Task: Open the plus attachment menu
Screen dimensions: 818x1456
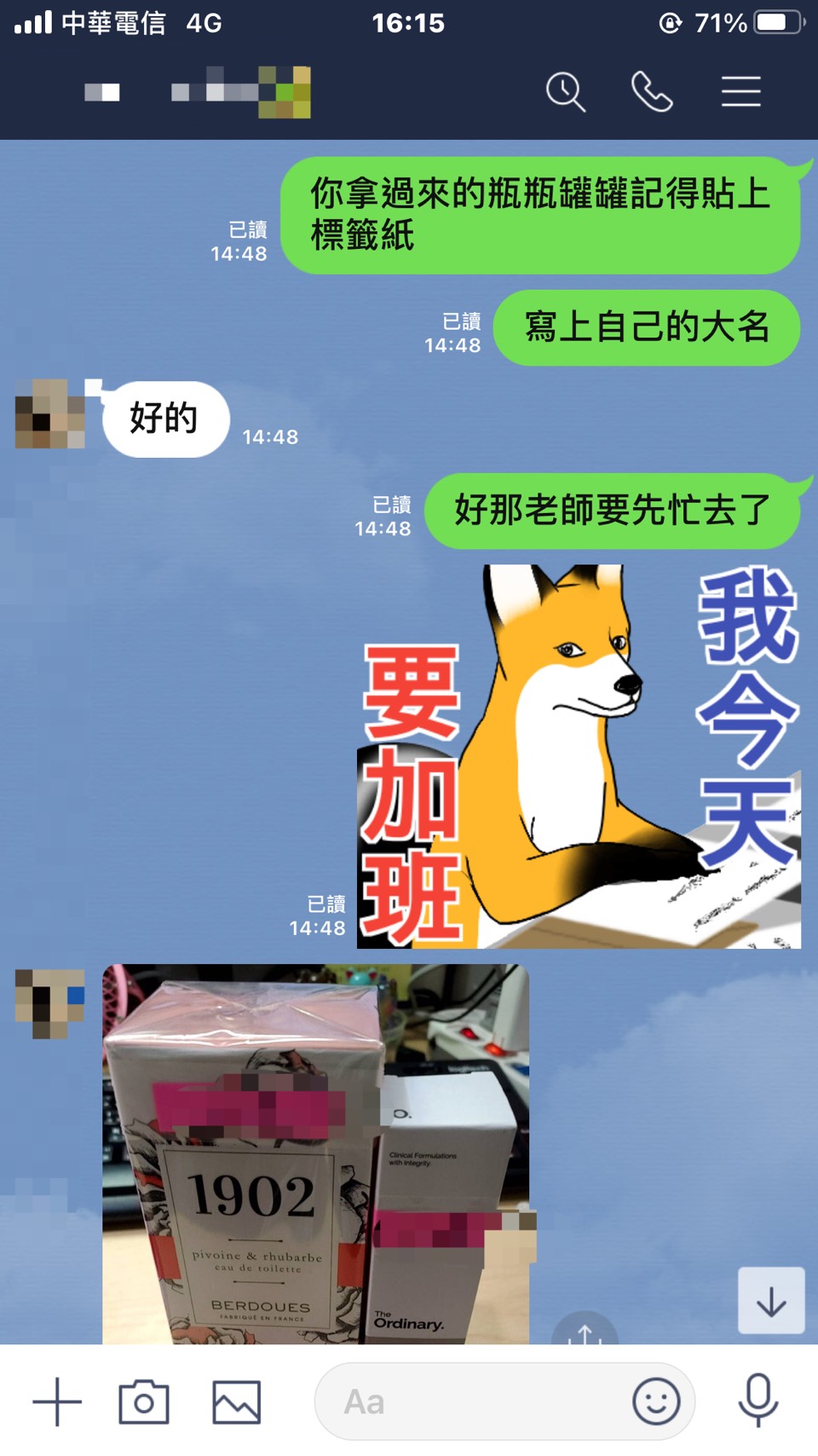Action: coord(57,1401)
